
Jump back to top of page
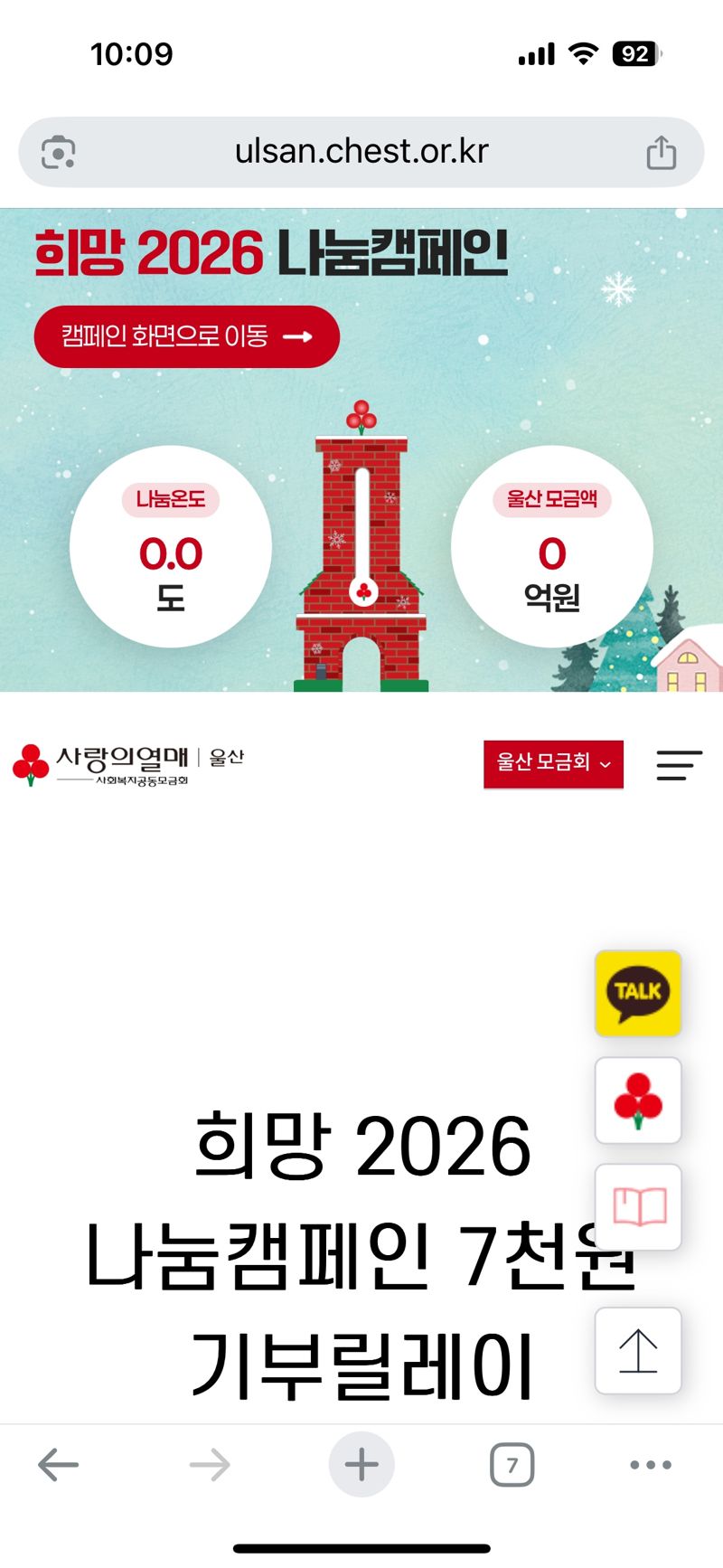click(x=638, y=1351)
